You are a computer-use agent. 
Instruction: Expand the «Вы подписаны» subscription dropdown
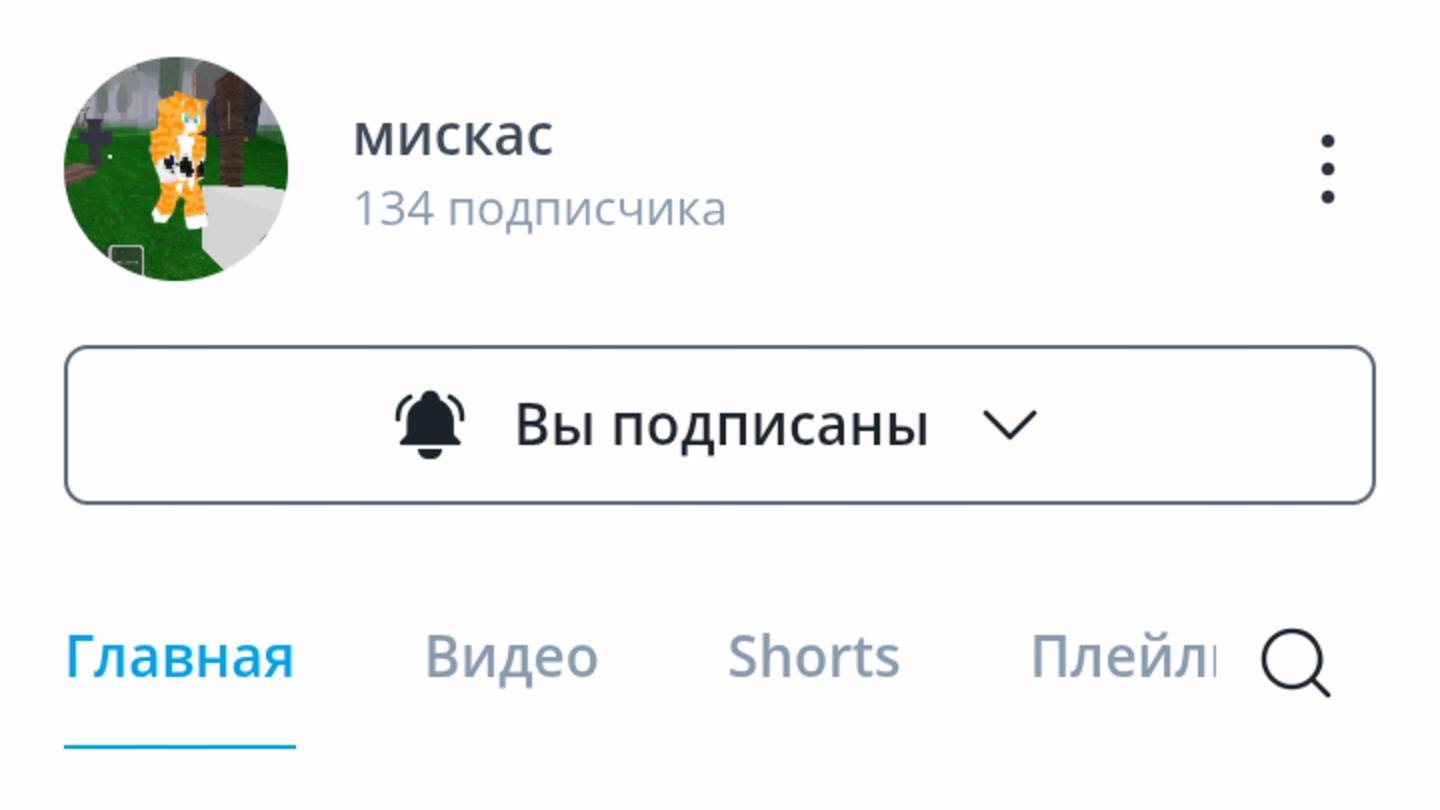pos(720,425)
